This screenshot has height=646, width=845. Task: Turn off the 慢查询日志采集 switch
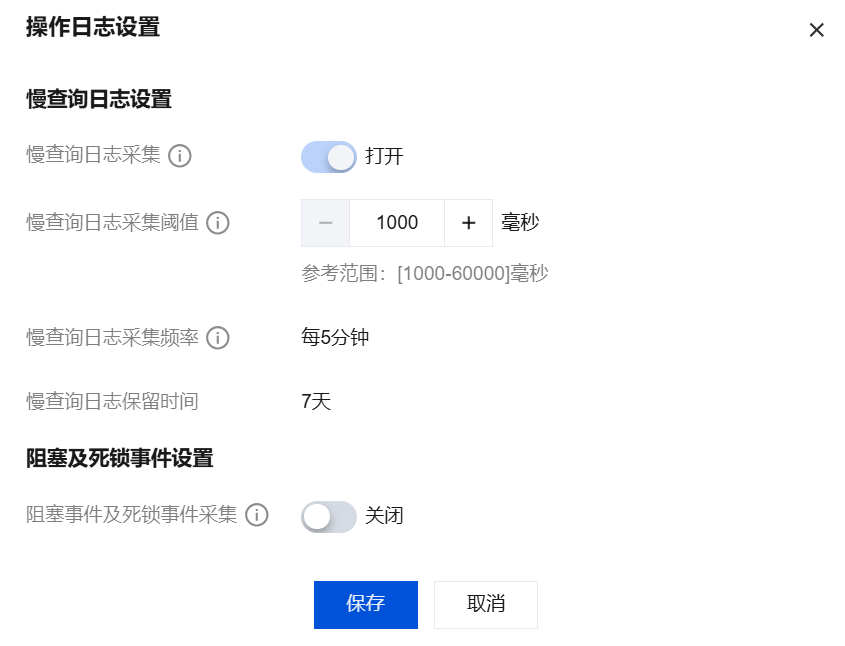tap(328, 157)
